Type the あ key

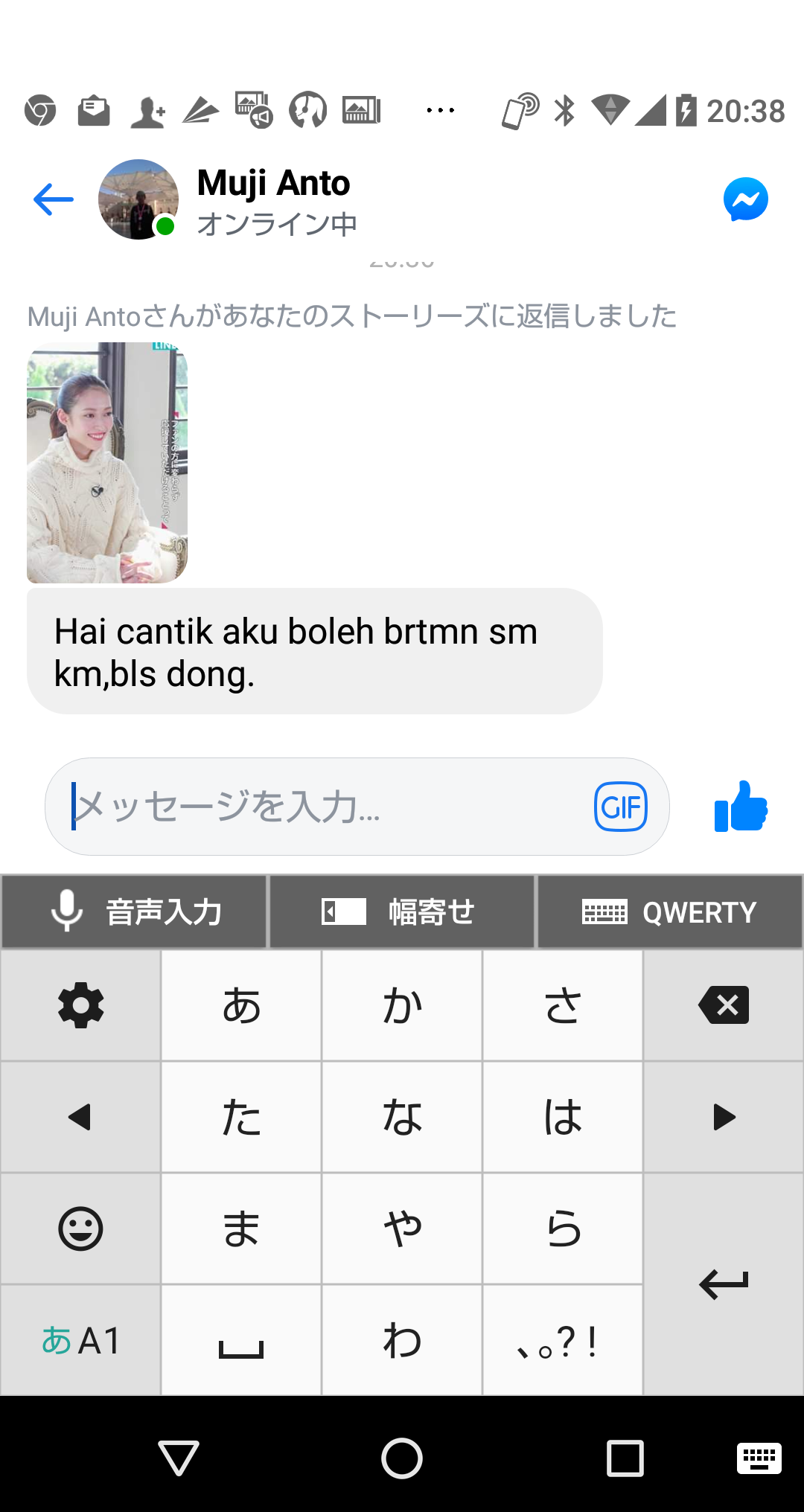click(x=241, y=1005)
